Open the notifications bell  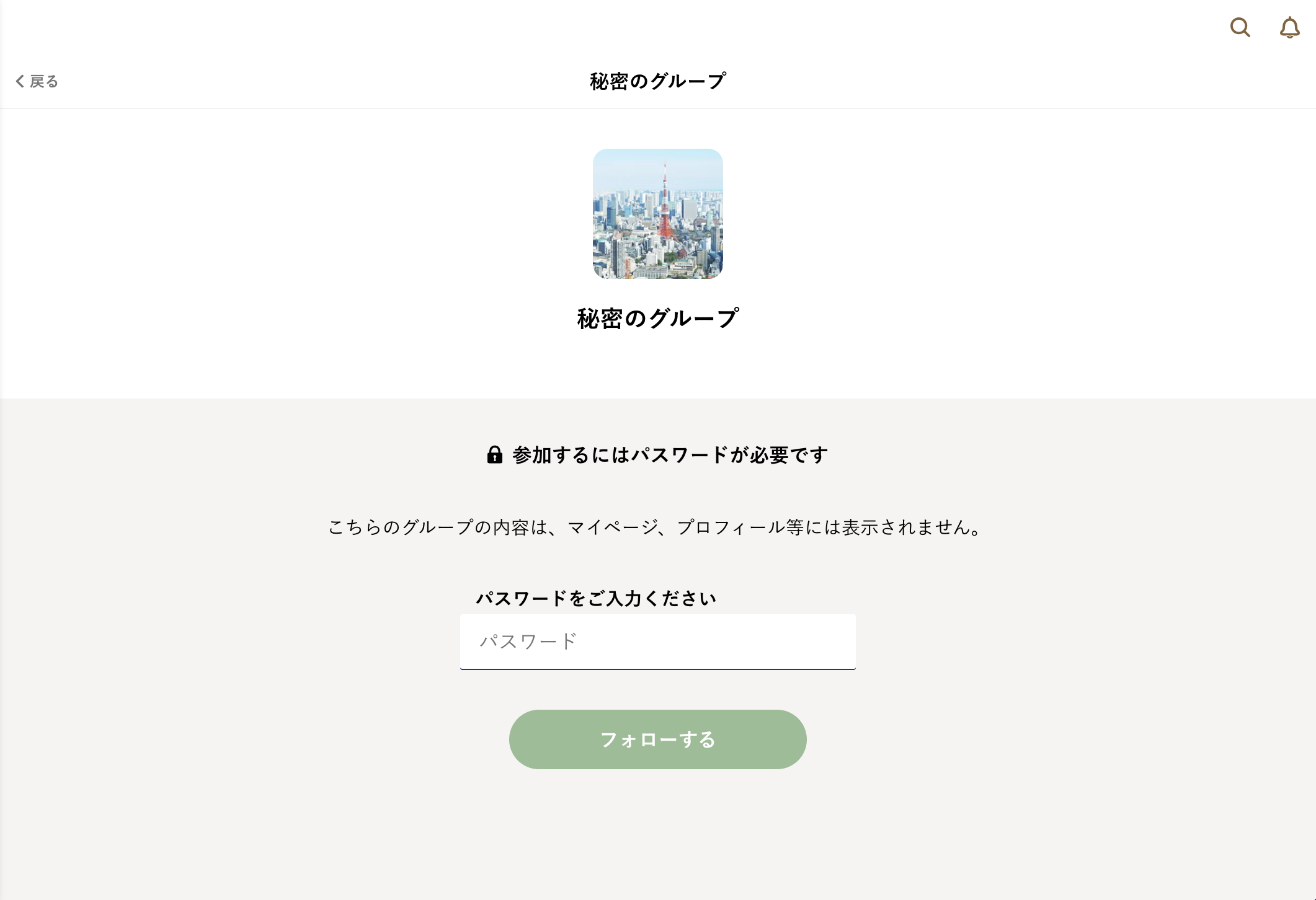[1289, 27]
